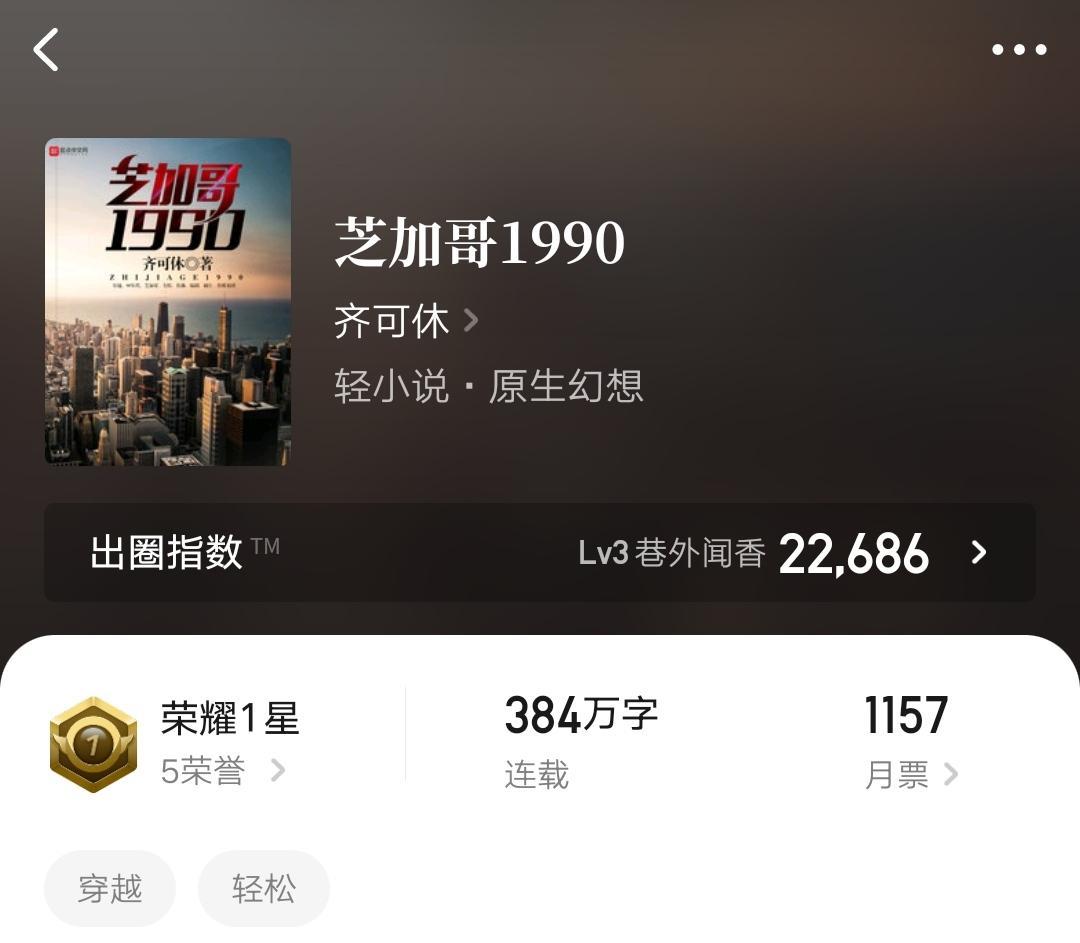
Task: Go back using the arrow icon
Action: coord(46,50)
